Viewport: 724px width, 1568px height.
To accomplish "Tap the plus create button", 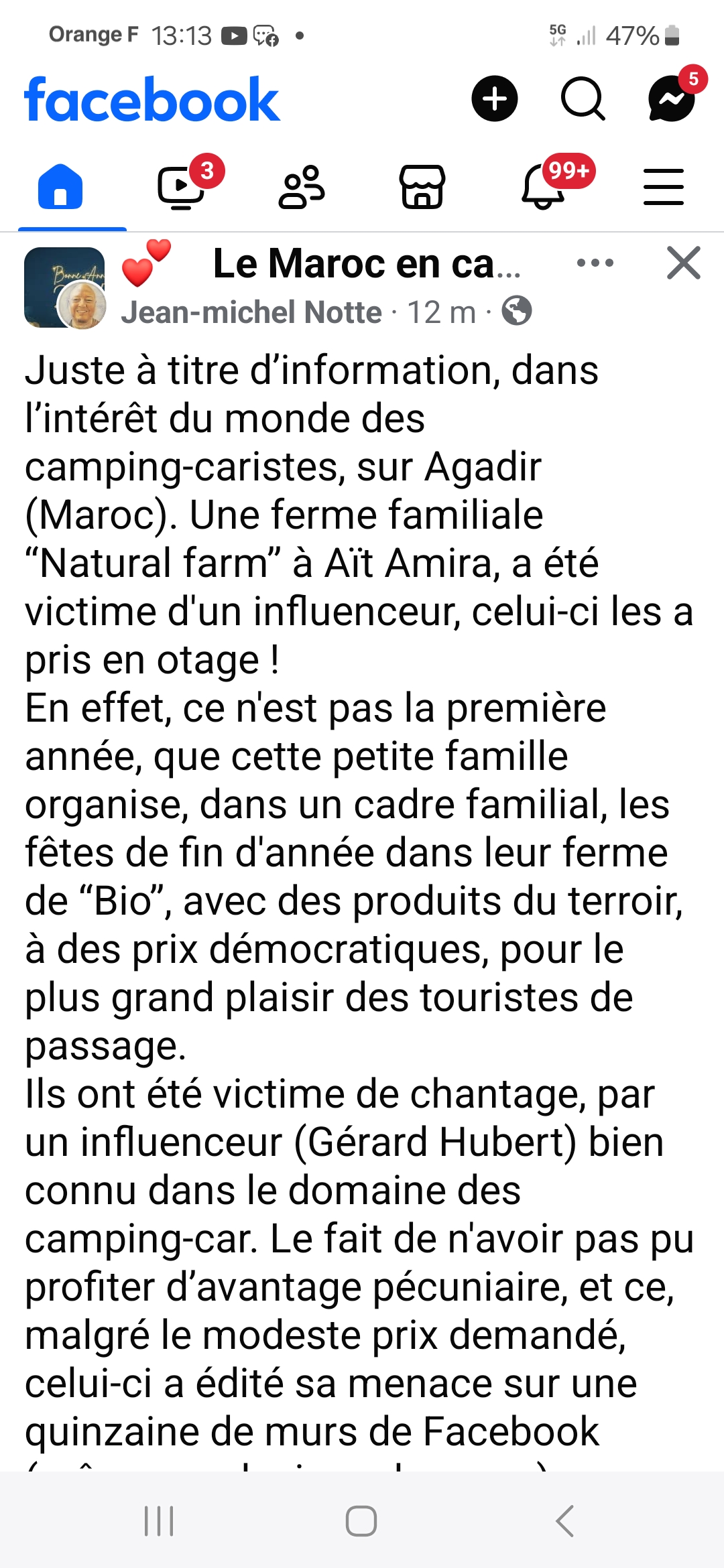I will tap(495, 99).
